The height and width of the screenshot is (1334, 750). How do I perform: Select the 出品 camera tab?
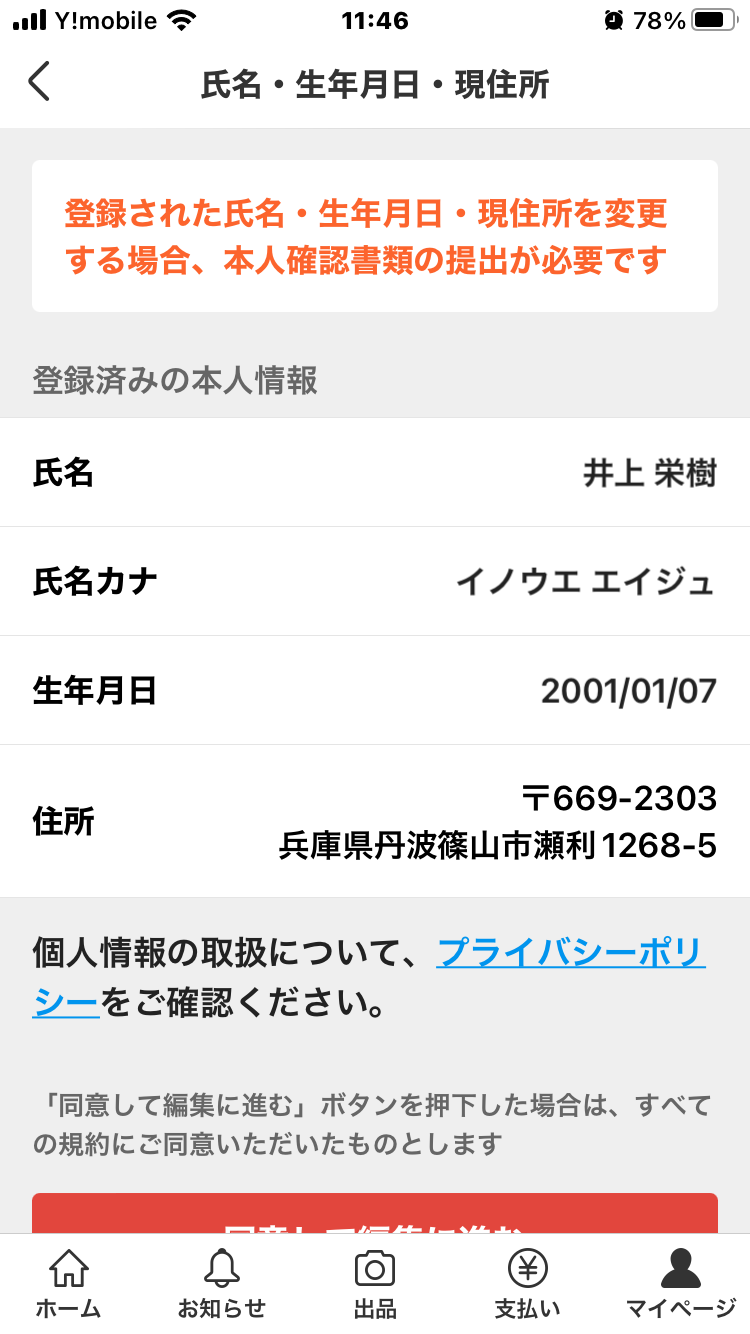[x=375, y=1284]
